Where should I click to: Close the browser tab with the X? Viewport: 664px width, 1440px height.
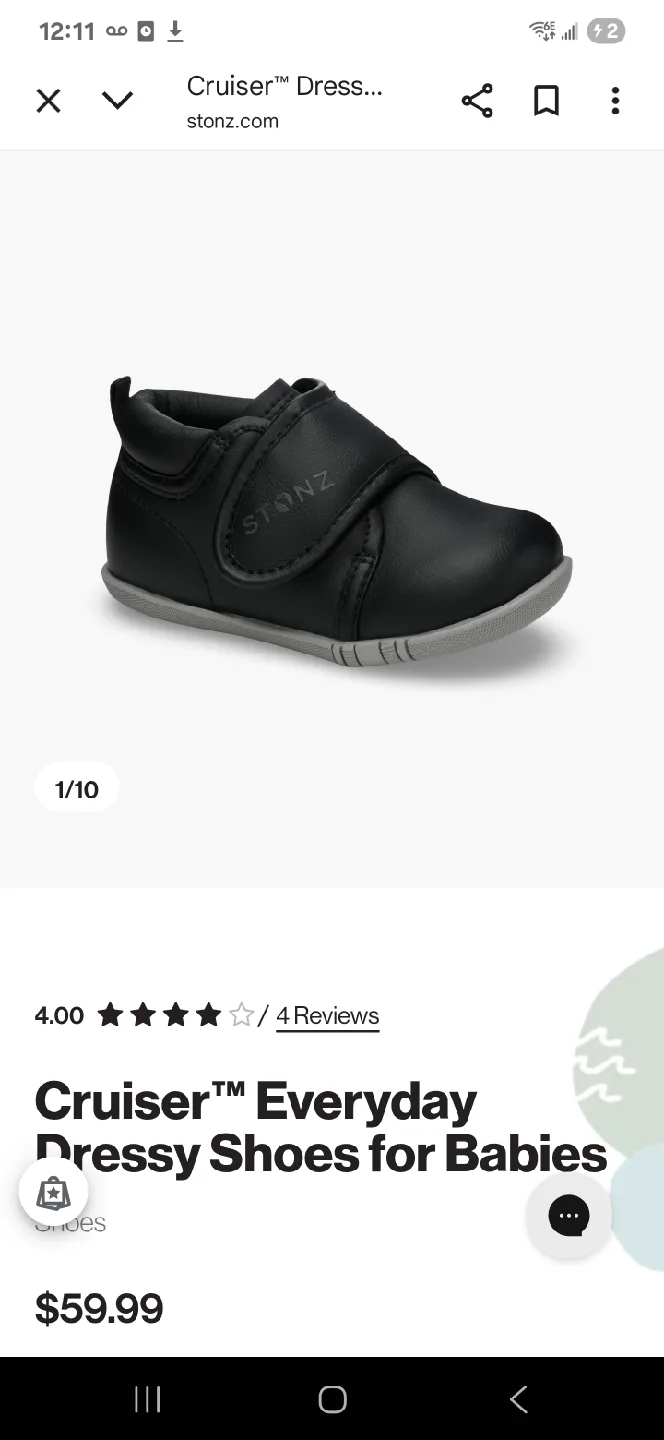pyautogui.click(x=48, y=101)
